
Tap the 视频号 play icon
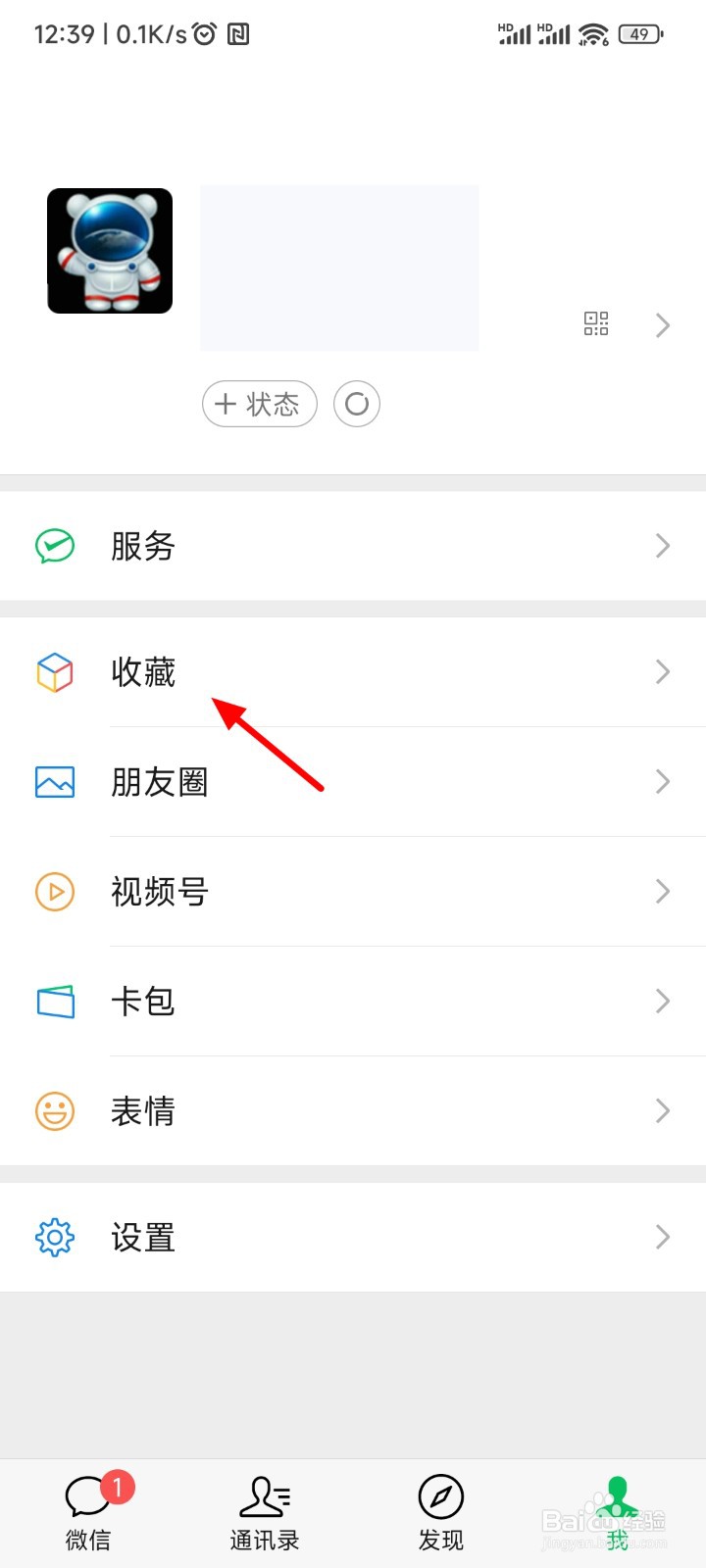55,891
